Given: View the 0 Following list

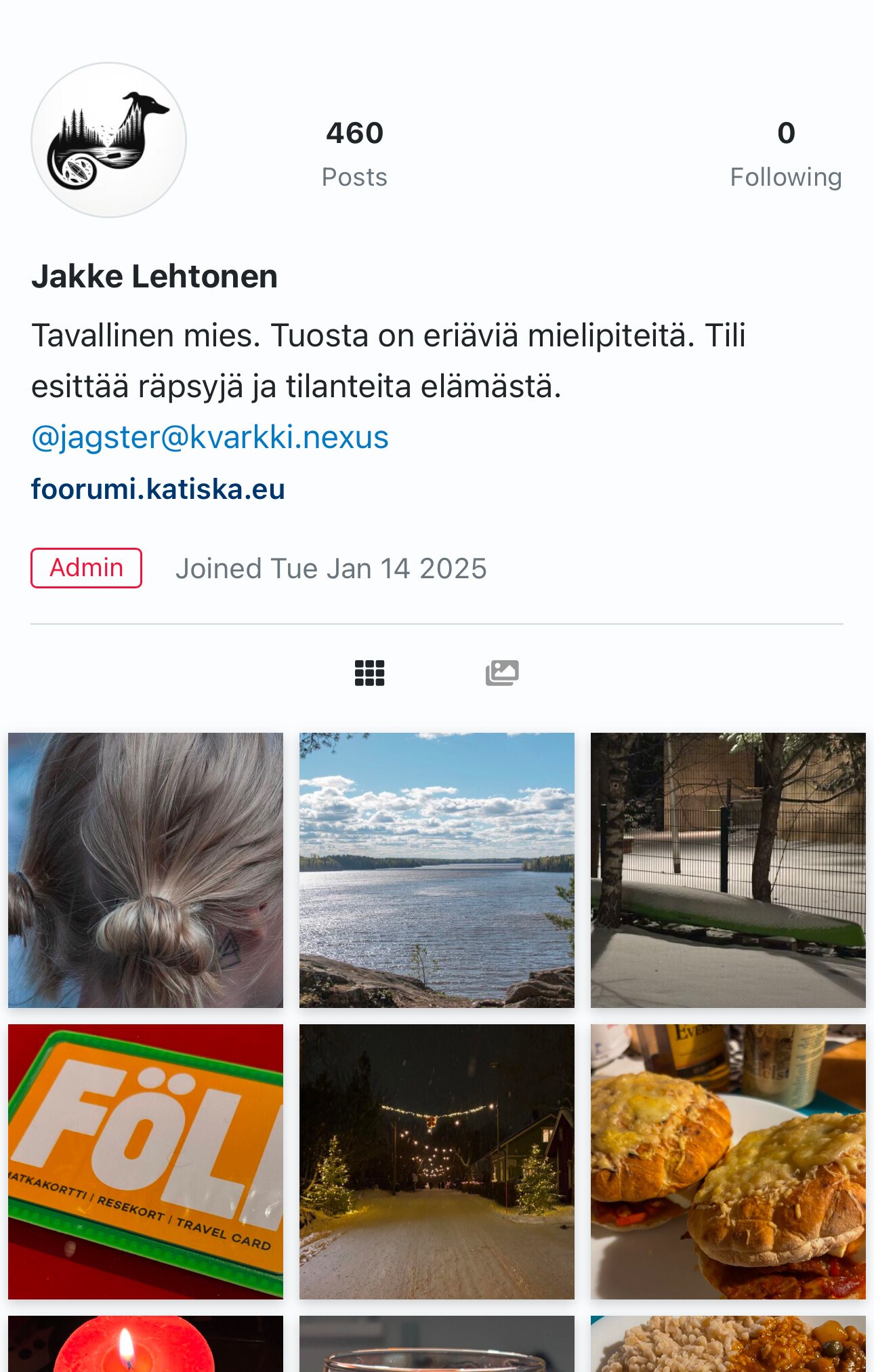Looking at the screenshot, I should click(785, 154).
